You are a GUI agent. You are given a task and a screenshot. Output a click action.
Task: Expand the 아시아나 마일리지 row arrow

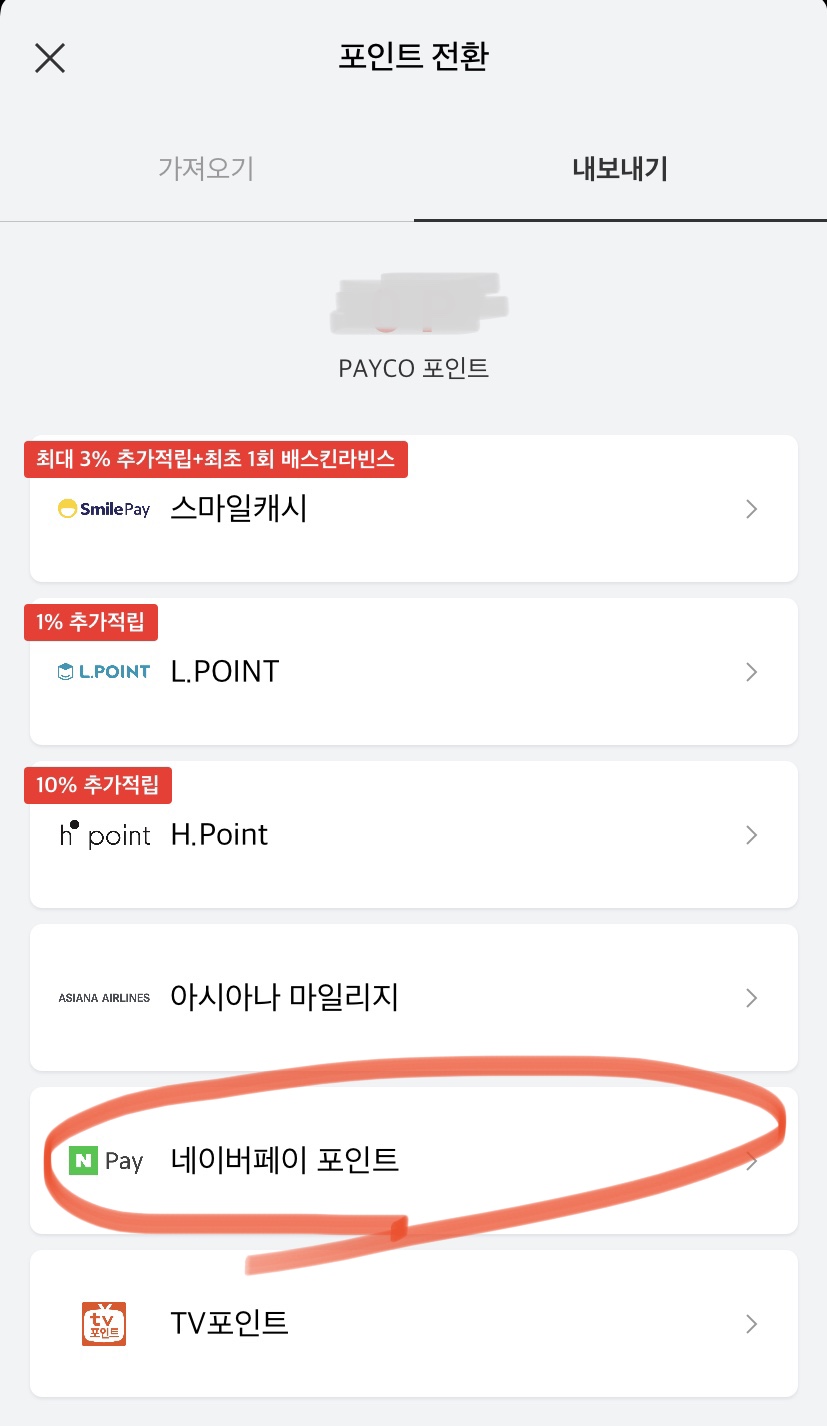[751, 997]
